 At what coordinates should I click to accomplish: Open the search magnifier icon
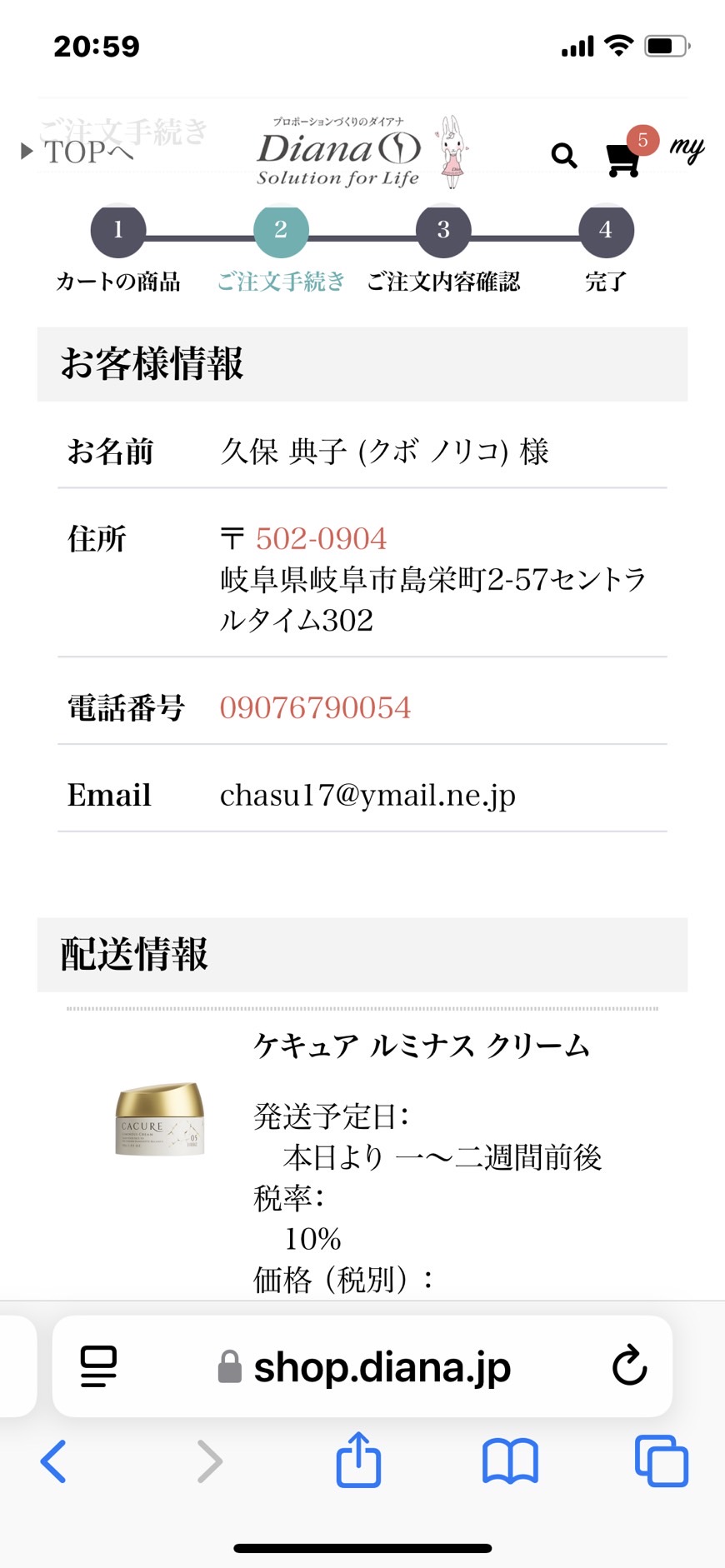pos(564,156)
